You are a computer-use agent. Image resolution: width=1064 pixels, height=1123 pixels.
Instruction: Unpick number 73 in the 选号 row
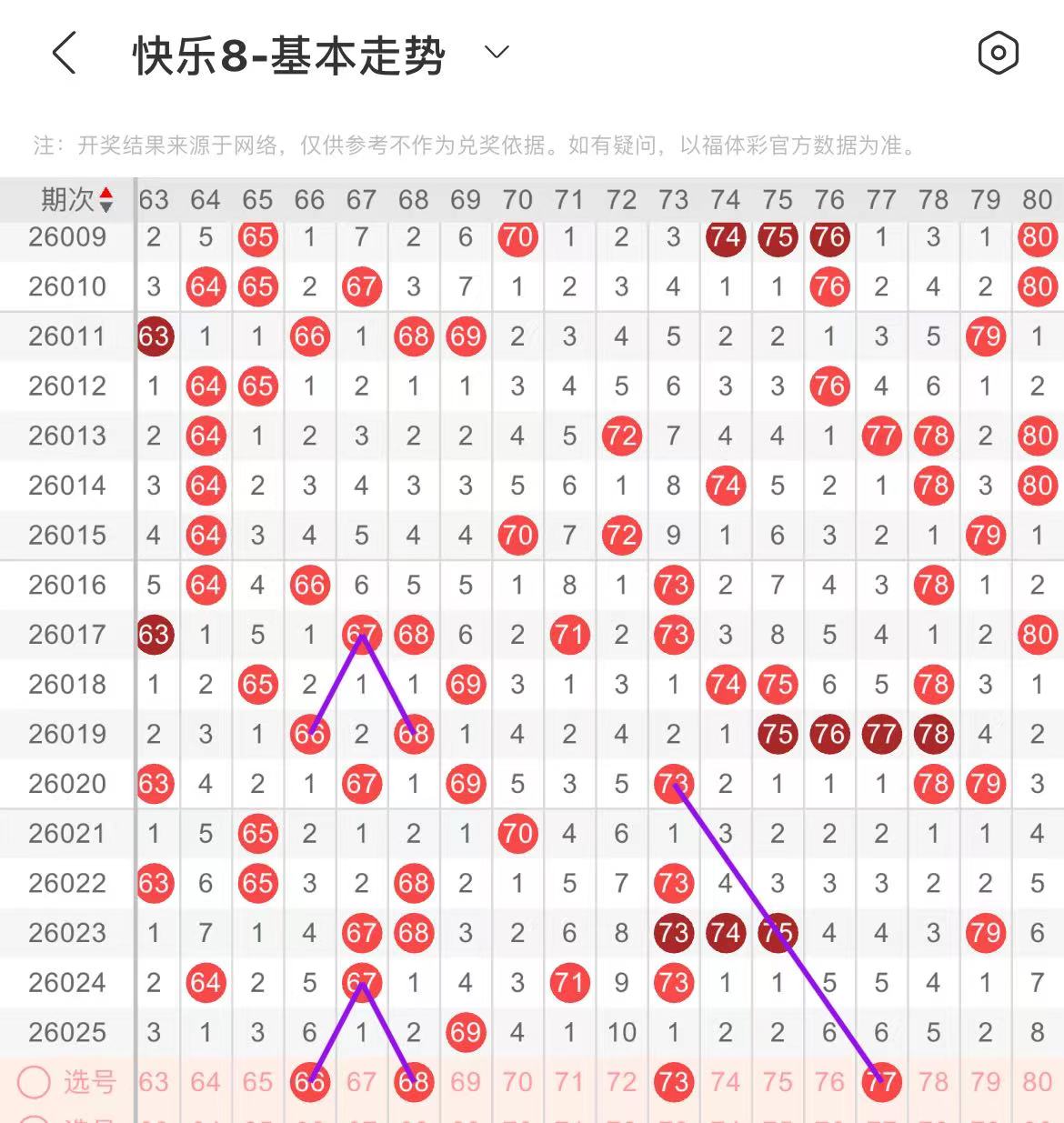point(673,1082)
